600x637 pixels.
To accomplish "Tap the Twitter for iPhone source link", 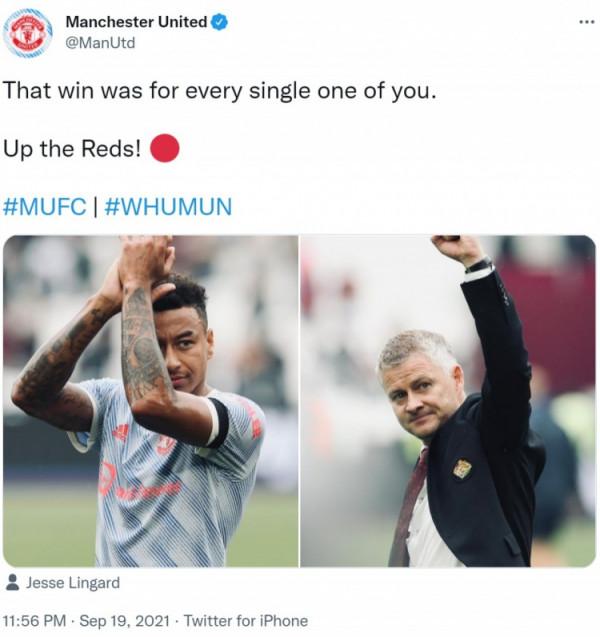I will (245, 620).
